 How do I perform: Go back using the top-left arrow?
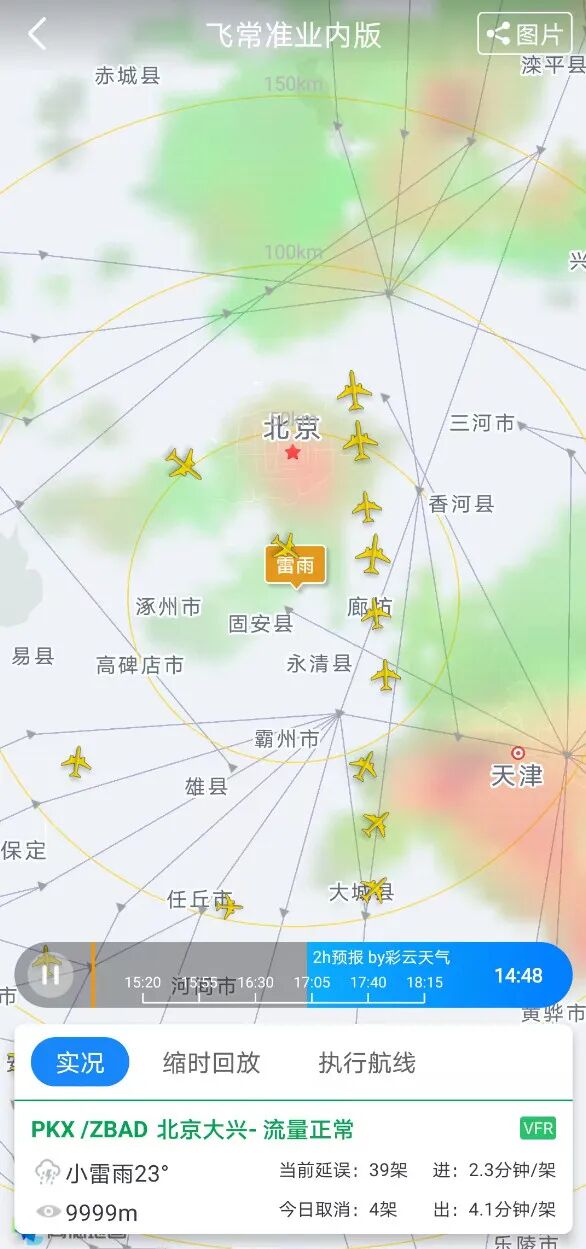(37, 34)
